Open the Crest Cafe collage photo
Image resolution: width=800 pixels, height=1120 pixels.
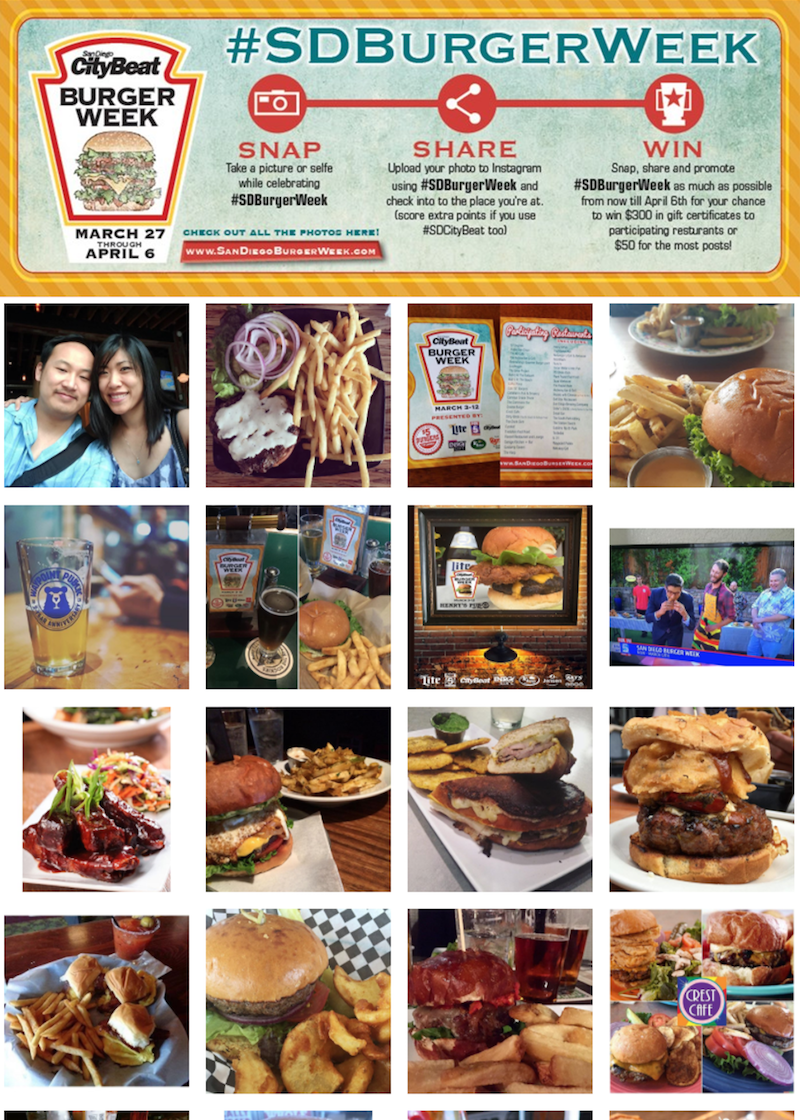tap(701, 1001)
